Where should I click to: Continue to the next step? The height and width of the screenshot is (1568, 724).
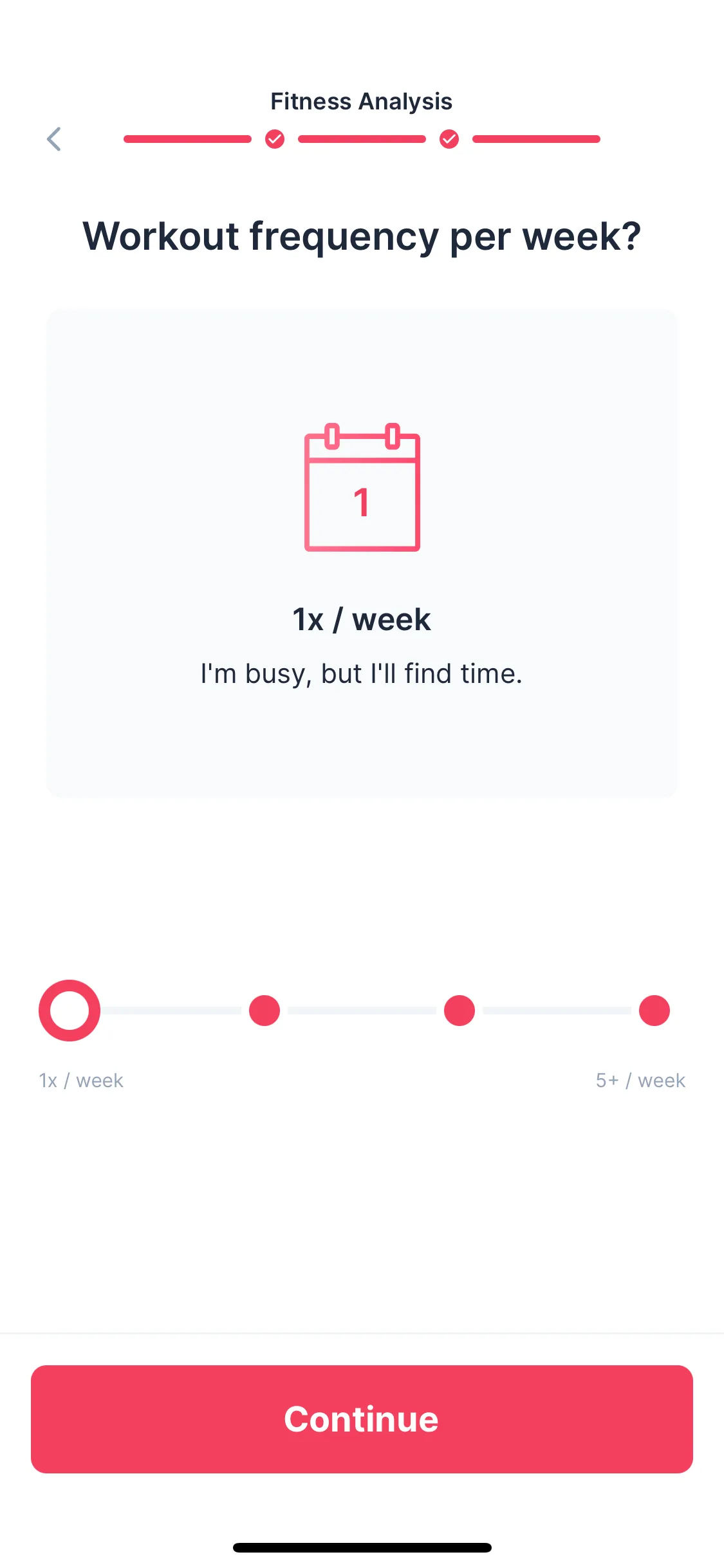click(362, 1419)
